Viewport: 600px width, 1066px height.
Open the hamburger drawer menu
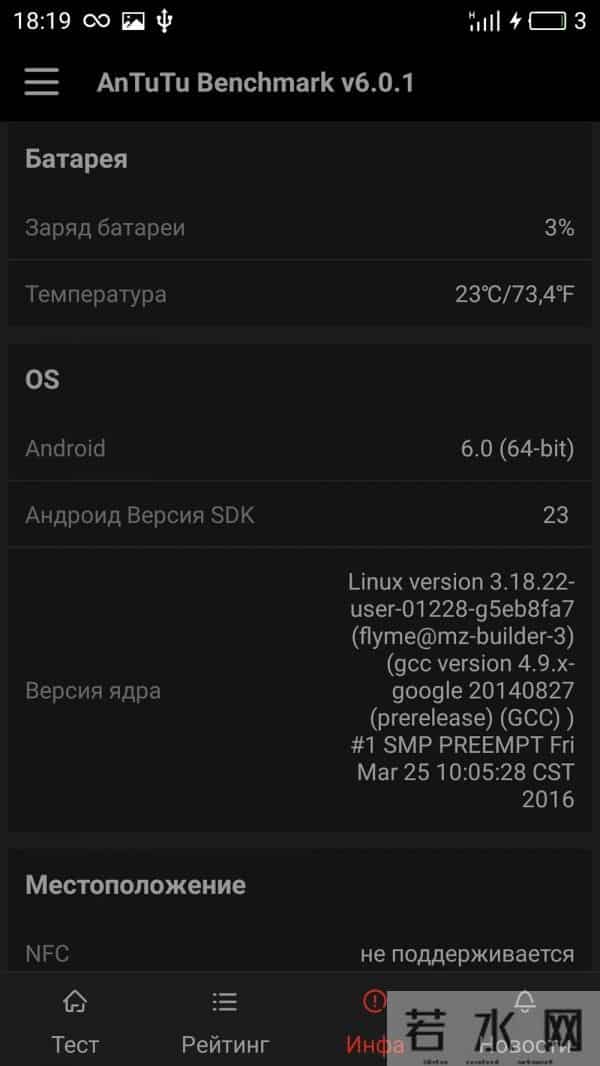click(42, 82)
